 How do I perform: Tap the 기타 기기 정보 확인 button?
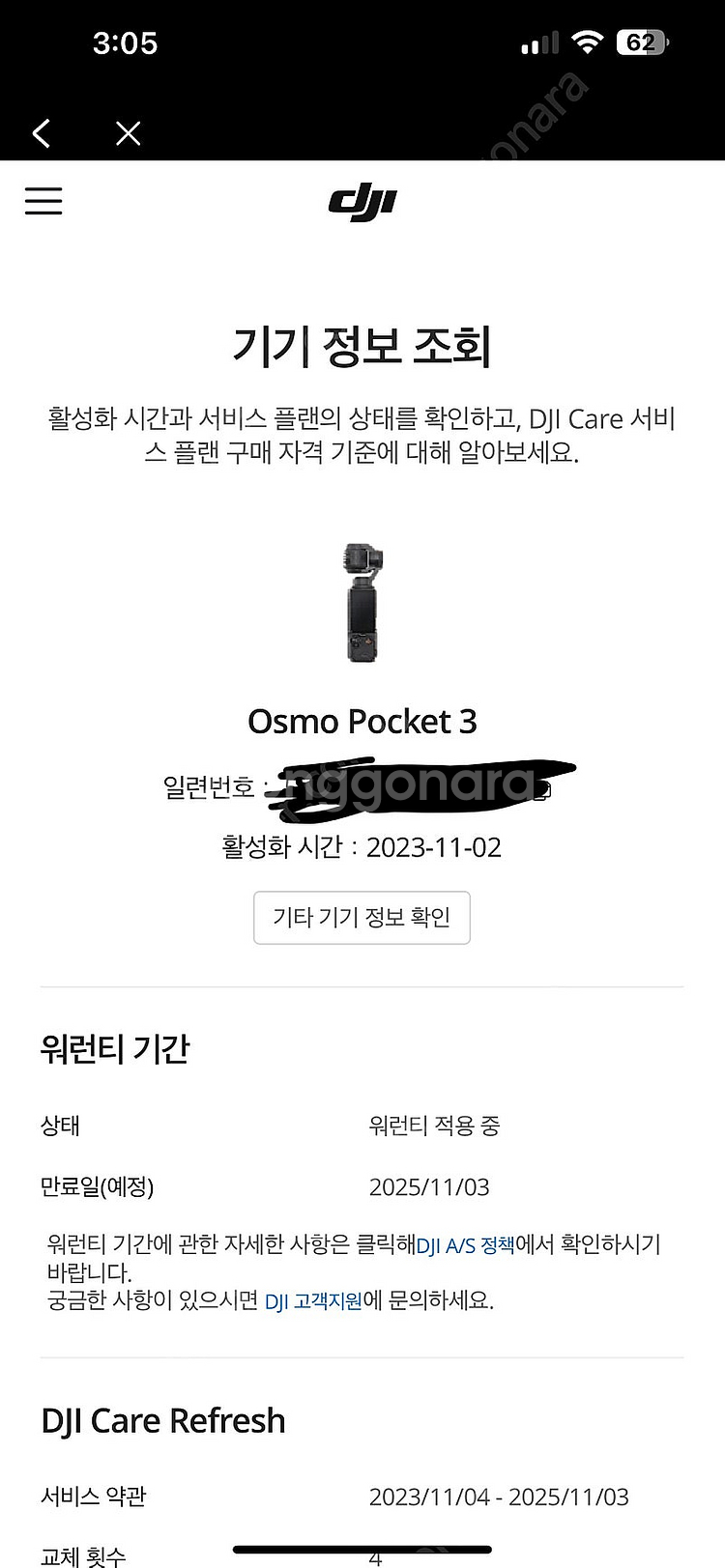coord(362,917)
